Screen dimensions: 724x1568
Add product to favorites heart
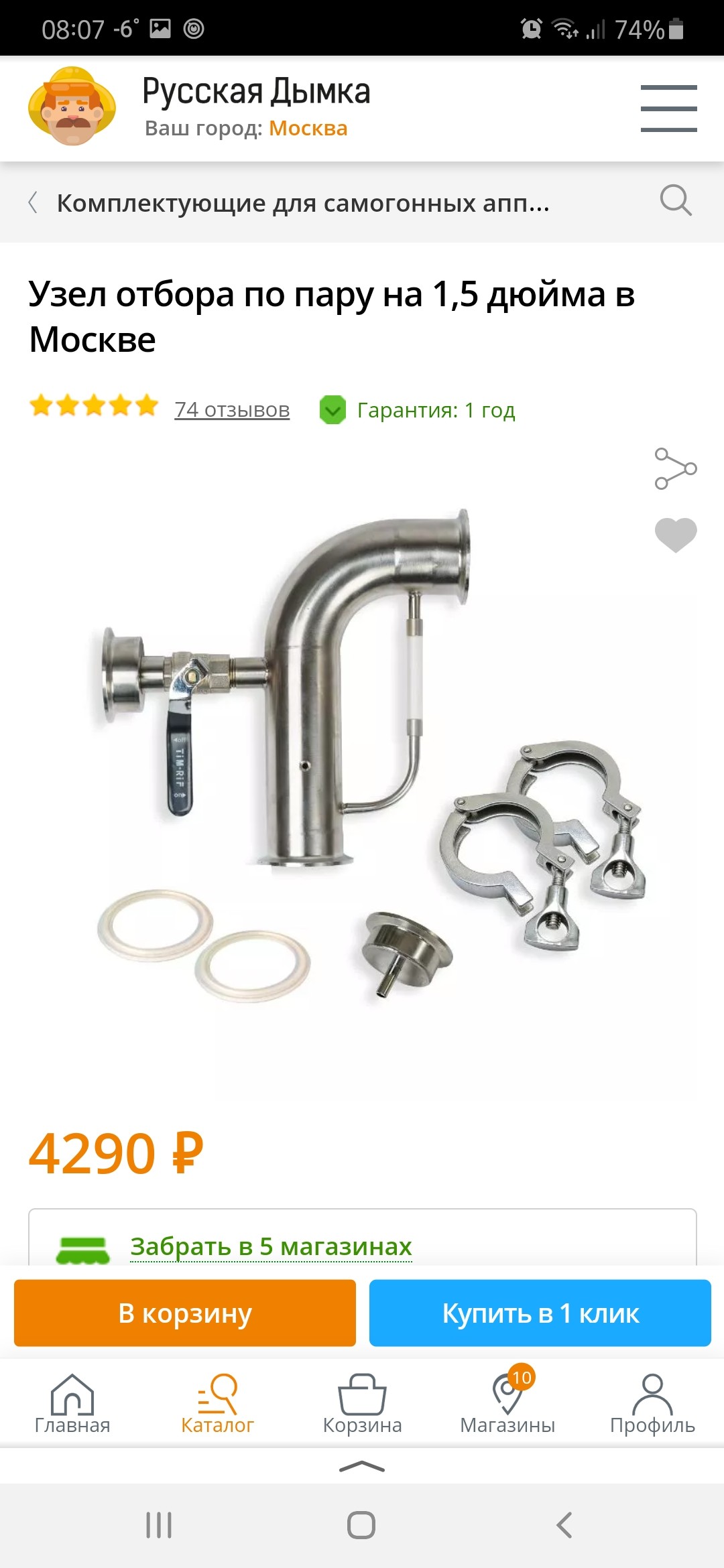point(675,535)
